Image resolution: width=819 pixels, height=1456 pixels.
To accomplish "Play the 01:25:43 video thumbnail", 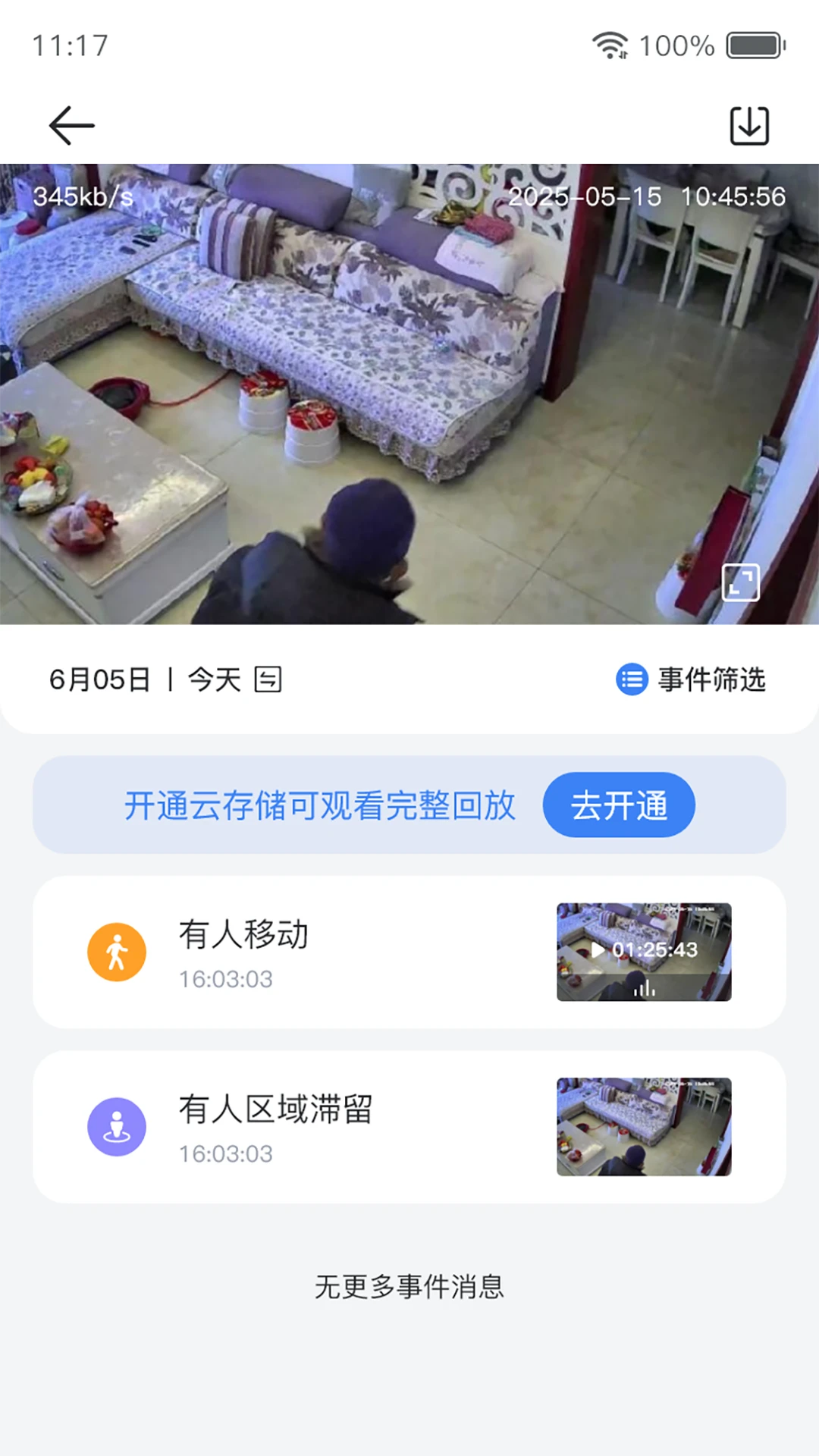I will tap(644, 952).
